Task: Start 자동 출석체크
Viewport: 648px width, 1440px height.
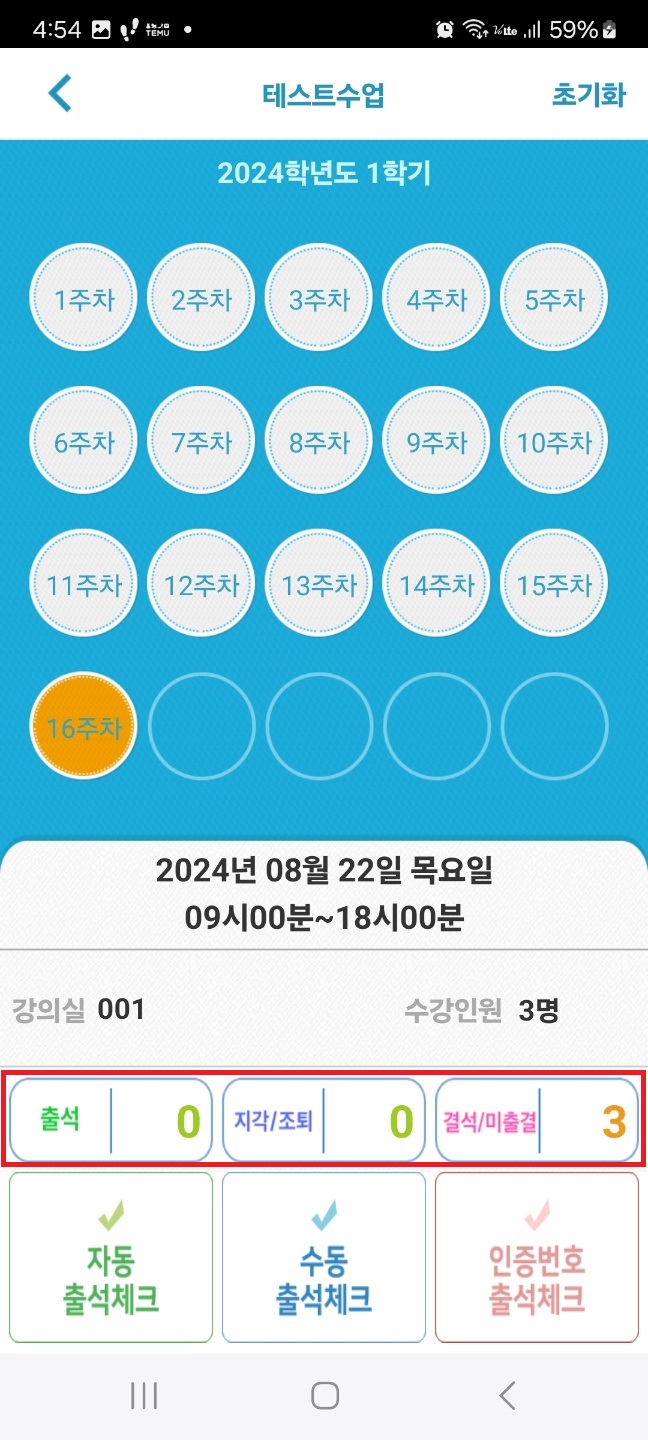Action: [x=111, y=1257]
